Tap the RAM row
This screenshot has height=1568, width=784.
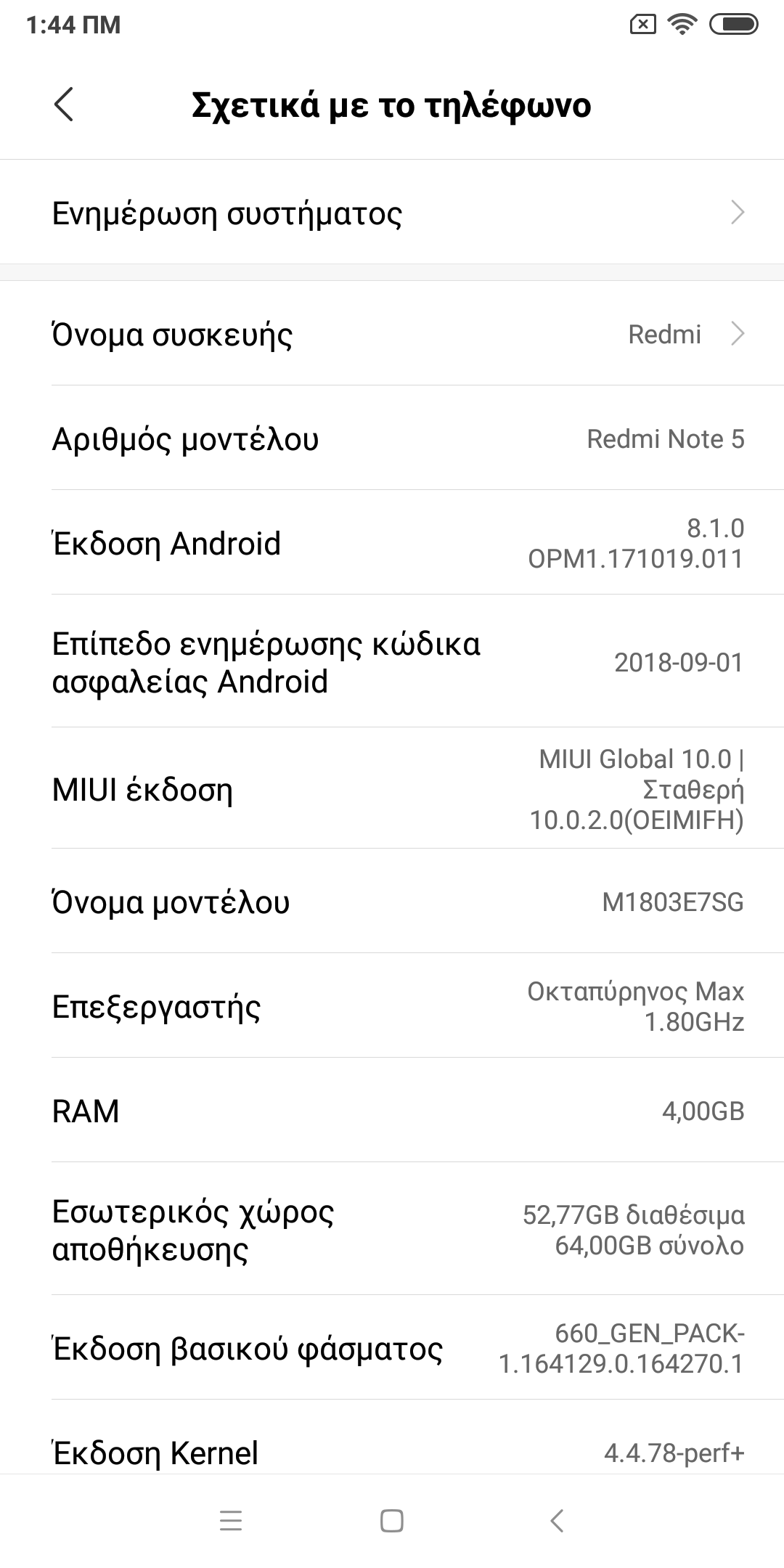[392, 1111]
